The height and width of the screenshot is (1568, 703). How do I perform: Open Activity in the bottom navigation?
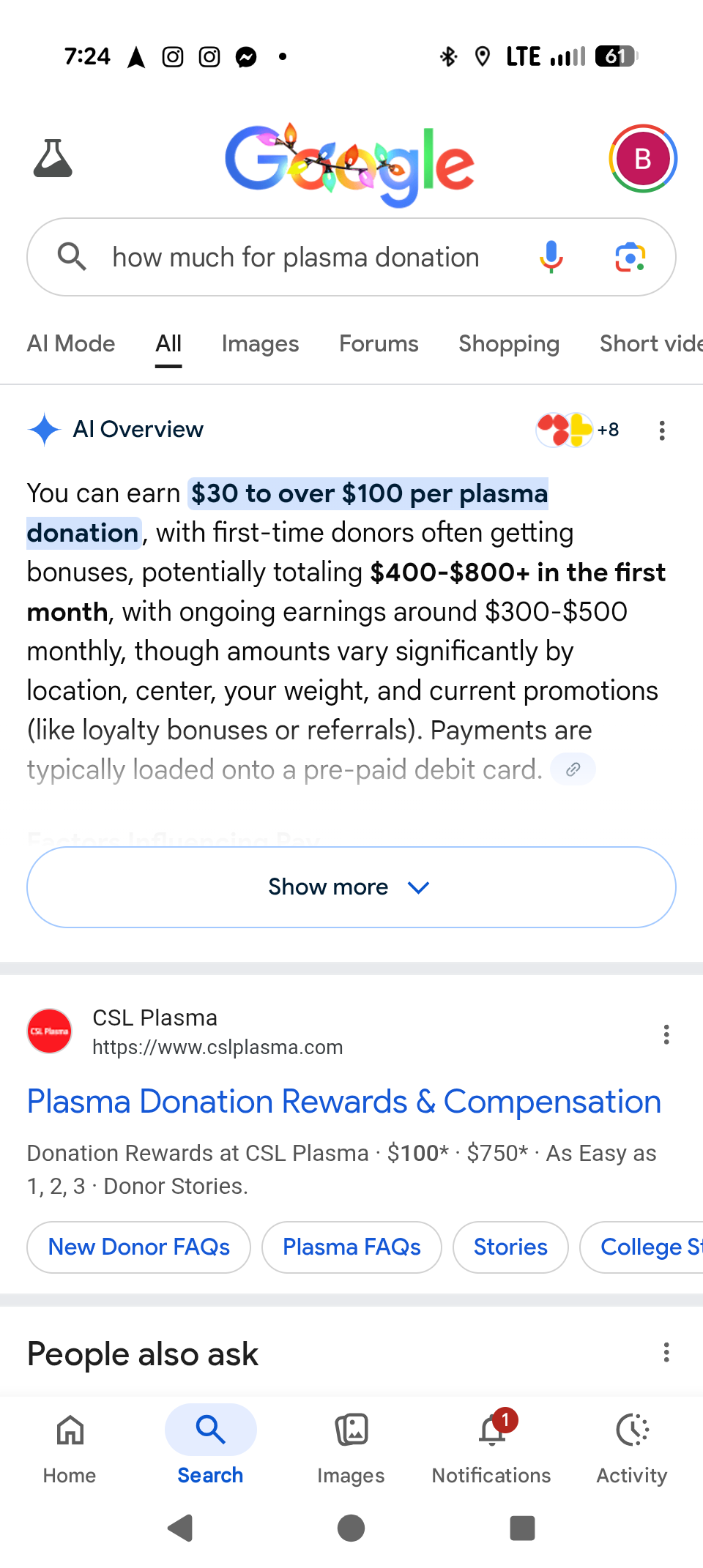tap(631, 1446)
